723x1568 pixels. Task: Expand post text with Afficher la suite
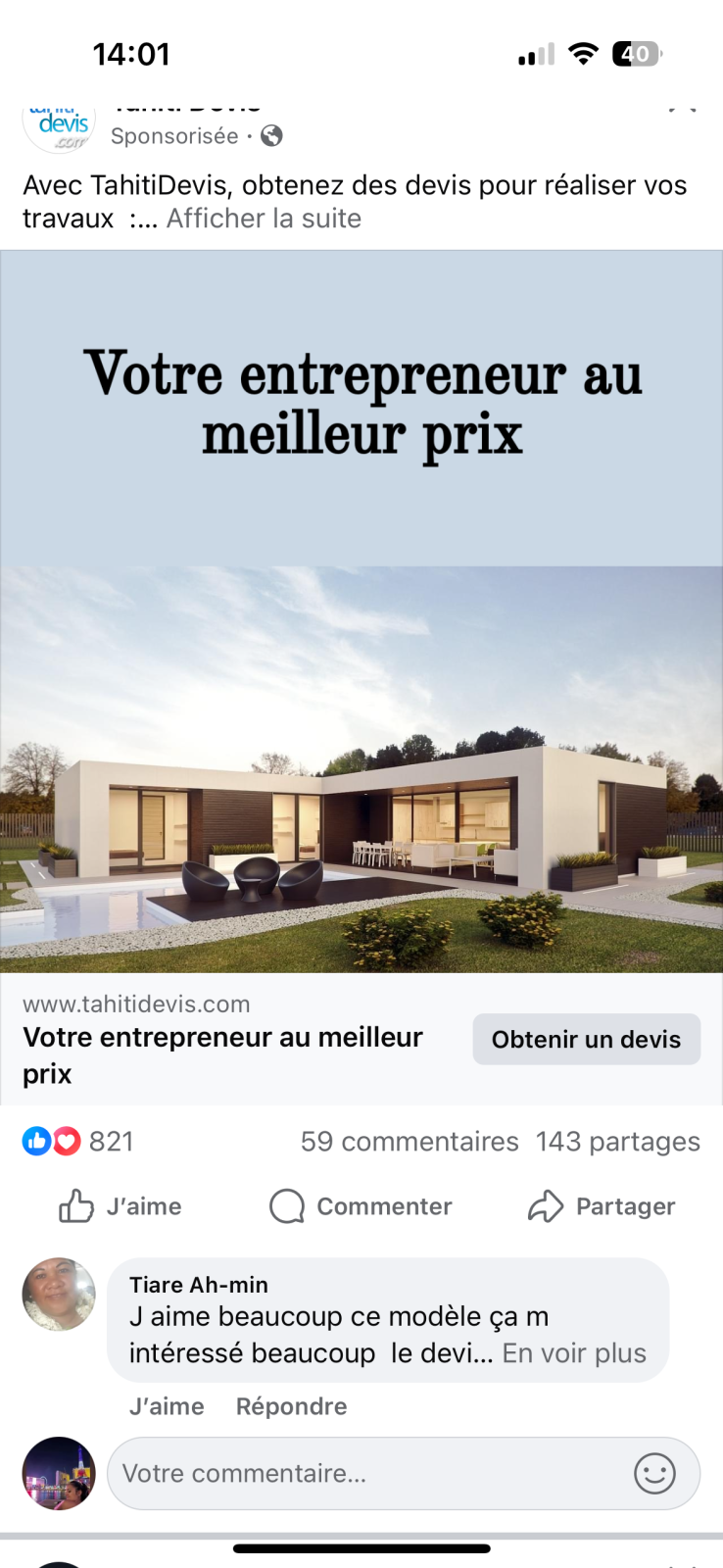tap(264, 219)
